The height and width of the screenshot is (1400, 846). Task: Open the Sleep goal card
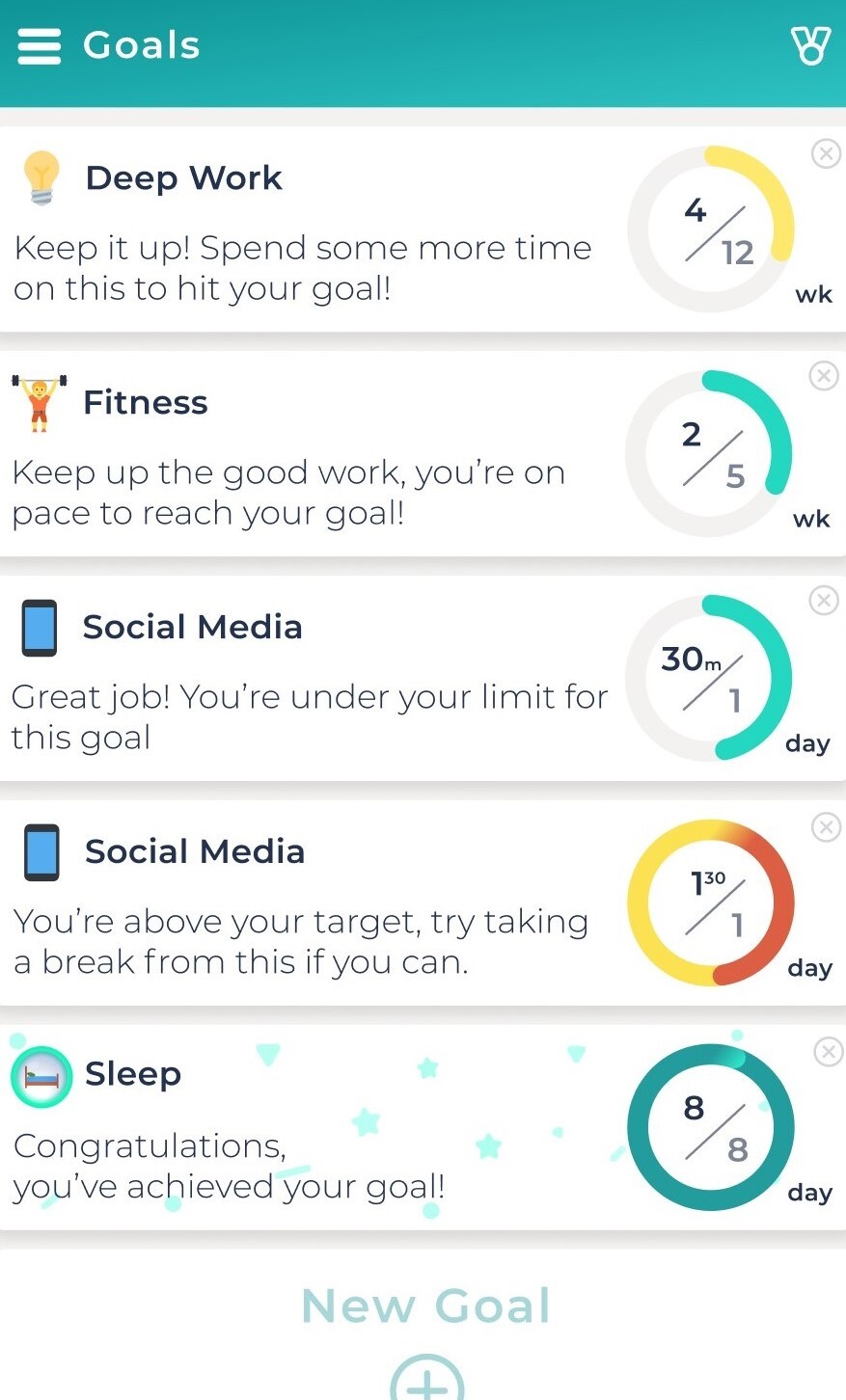[423, 1128]
